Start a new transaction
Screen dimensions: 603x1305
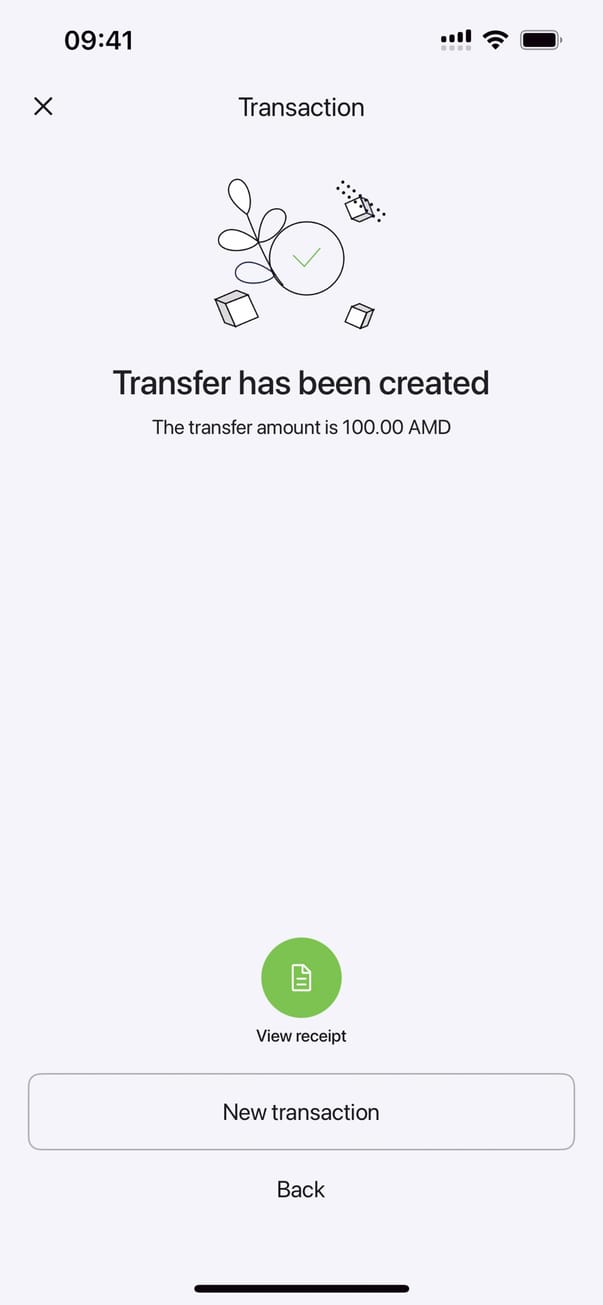point(301,1112)
